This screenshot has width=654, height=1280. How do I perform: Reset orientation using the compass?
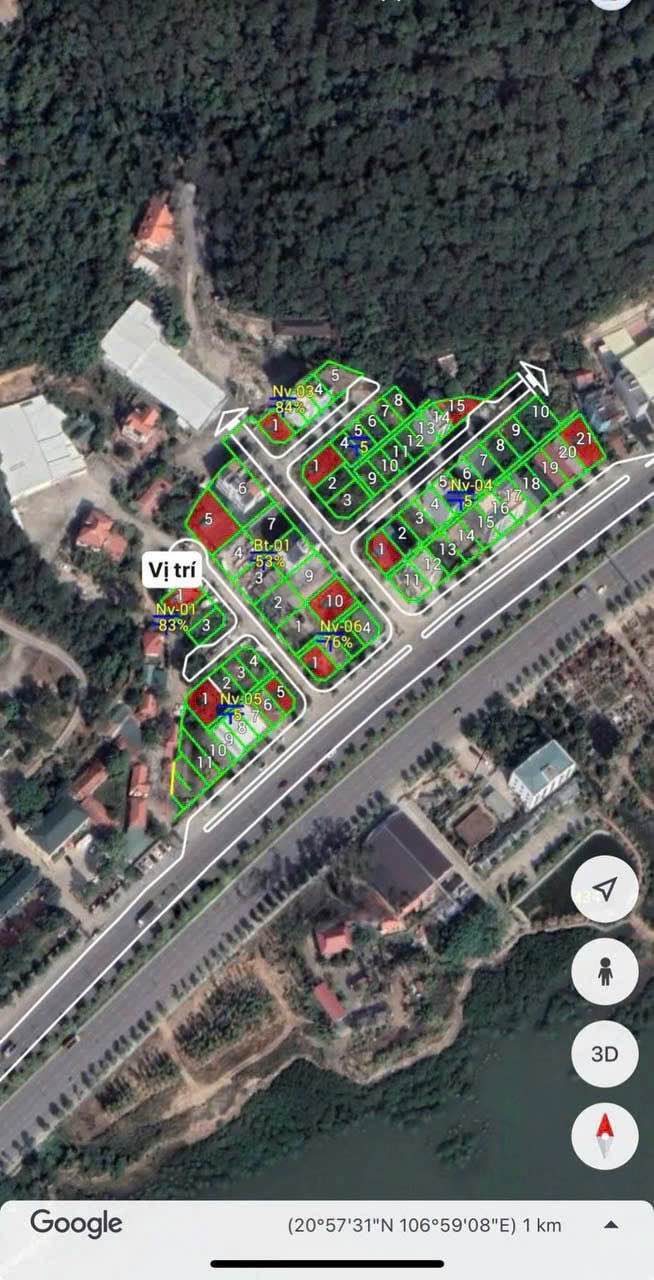point(604,1136)
